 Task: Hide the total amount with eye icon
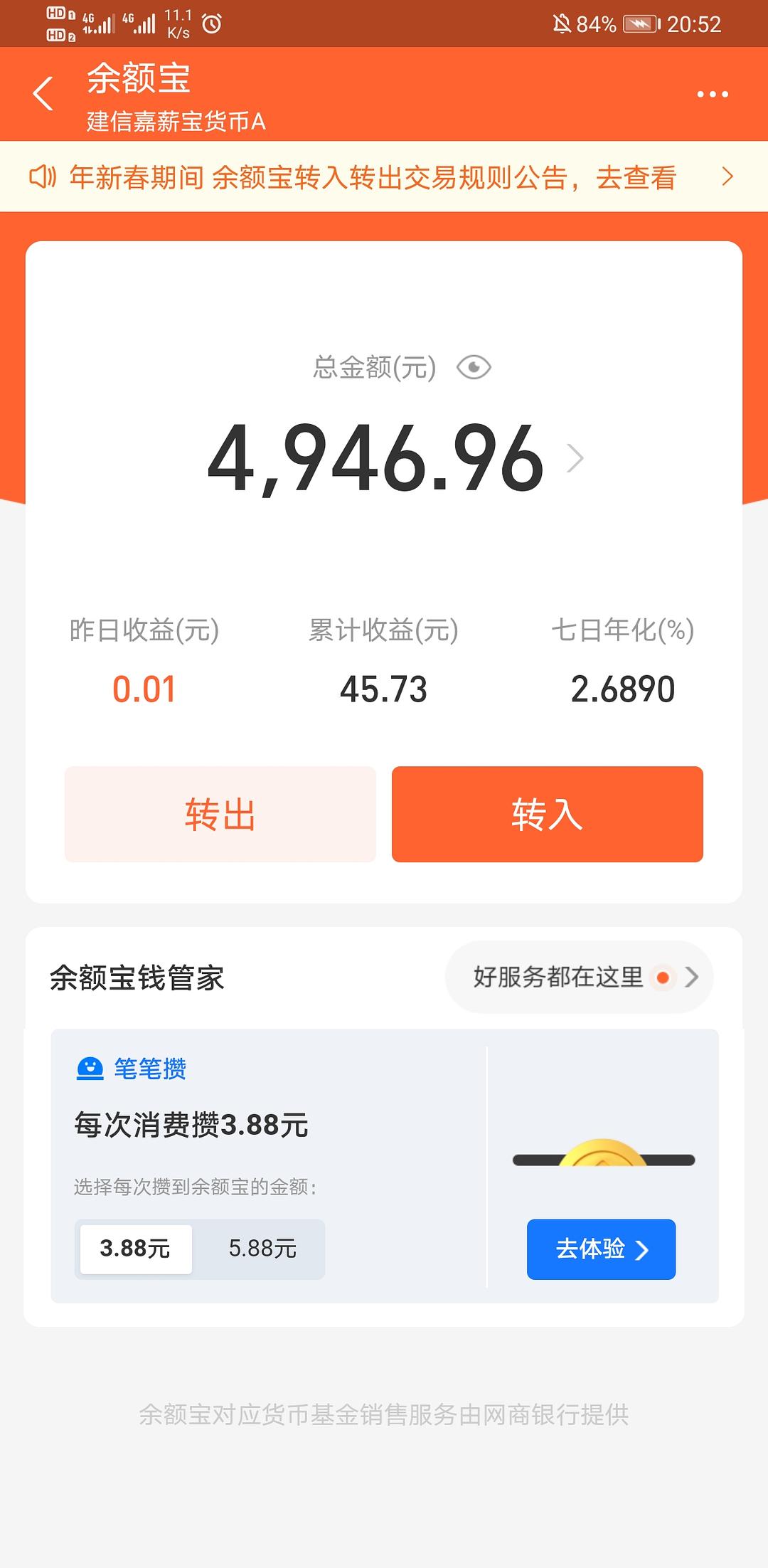pyautogui.click(x=474, y=368)
